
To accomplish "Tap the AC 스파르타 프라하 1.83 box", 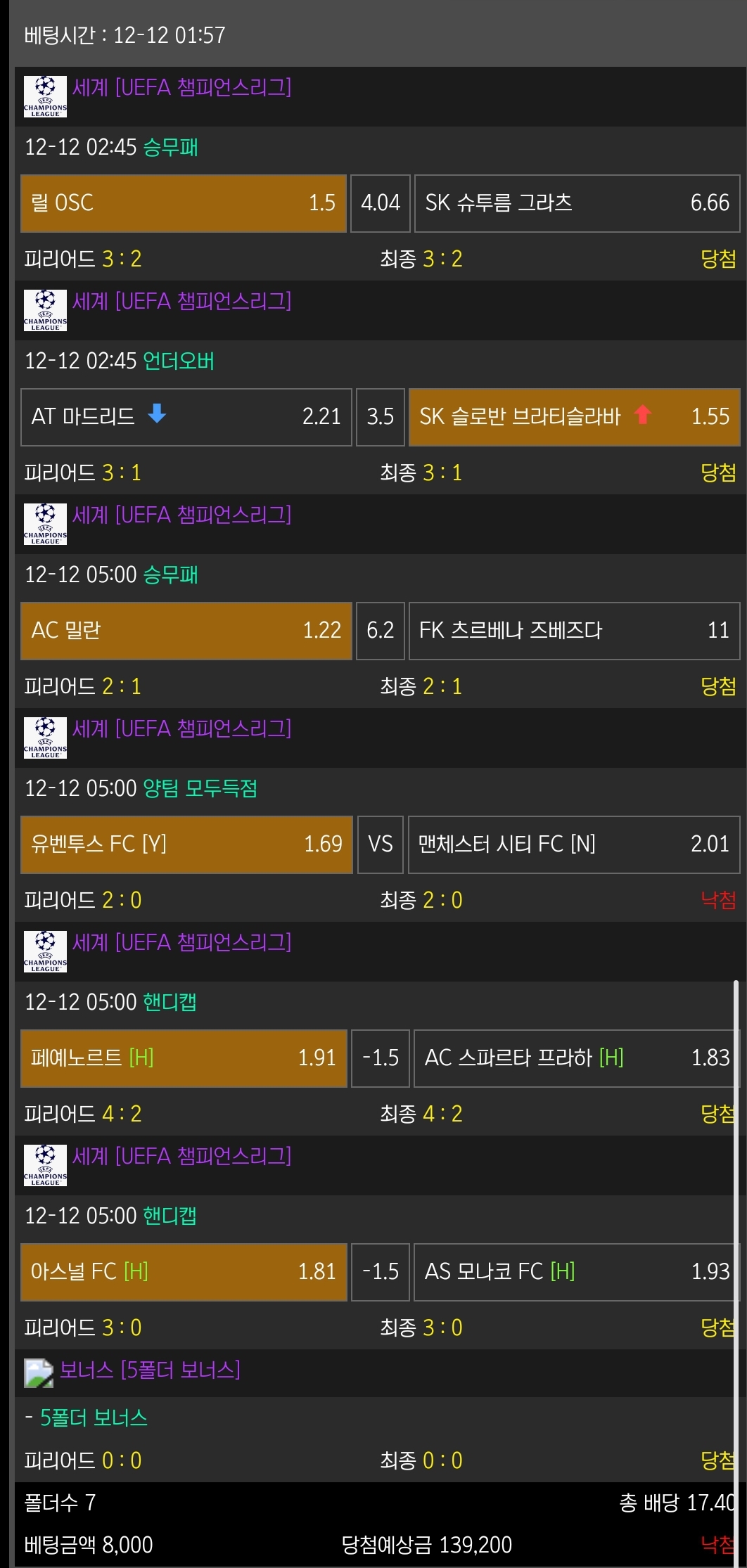I will pos(575,1058).
